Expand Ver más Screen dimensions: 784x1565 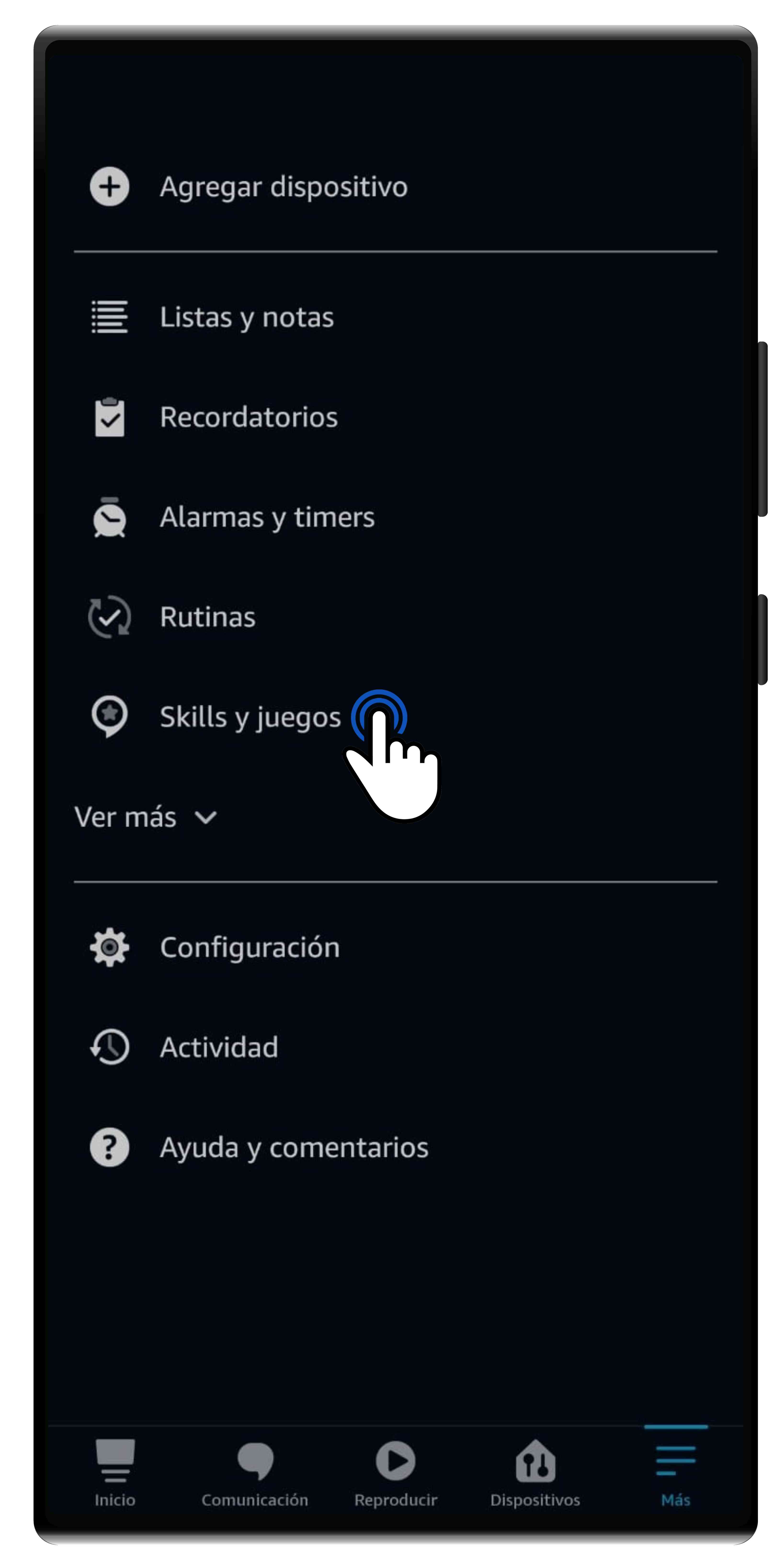[145, 817]
